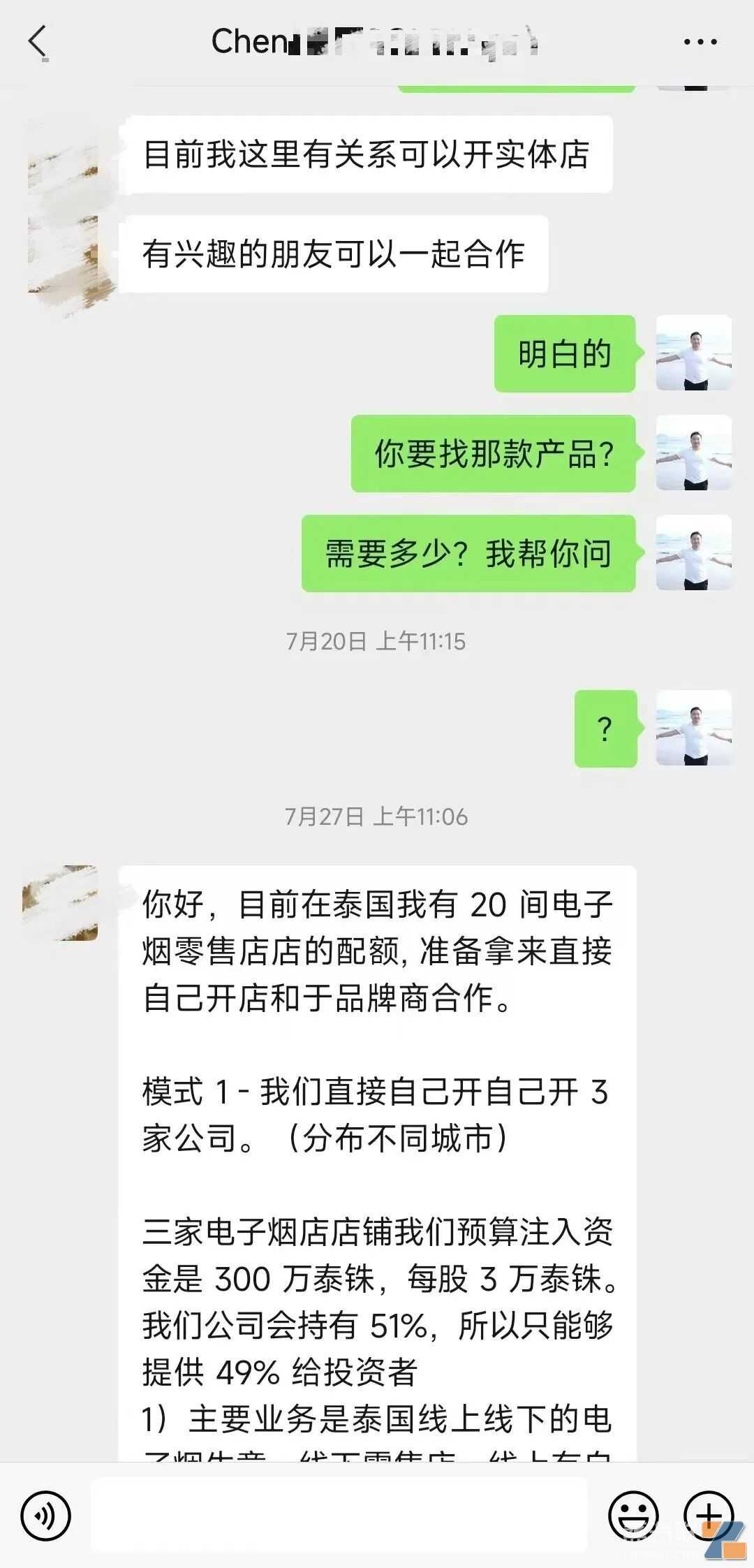This screenshot has height=1568, width=754.
Task: Select the 需要多少？我帮你问 bubble
Action: [x=468, y=552]
